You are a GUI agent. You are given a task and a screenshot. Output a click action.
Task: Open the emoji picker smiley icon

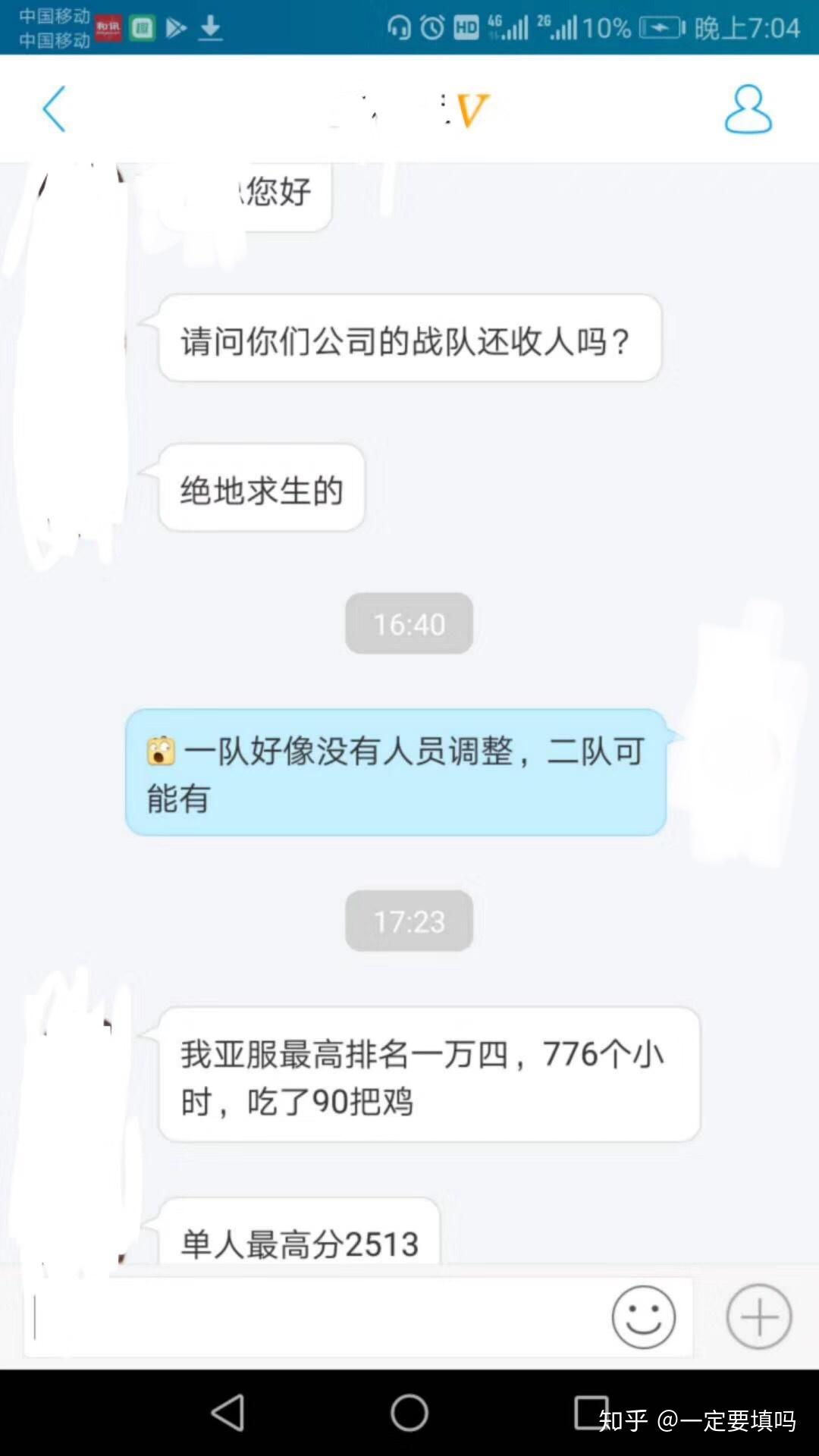(x=644, y=1317)
